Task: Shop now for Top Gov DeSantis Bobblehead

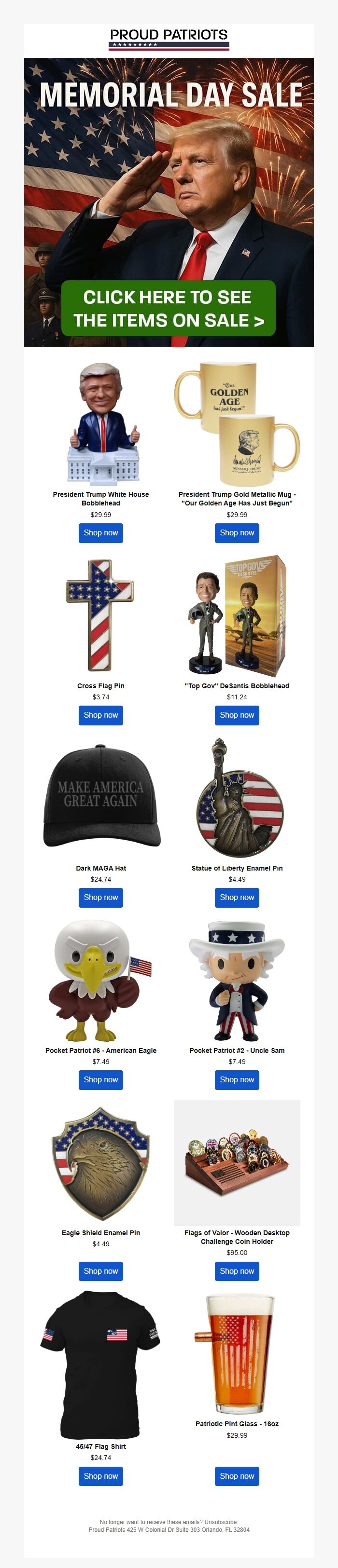Action: click(x=237, y=715)
